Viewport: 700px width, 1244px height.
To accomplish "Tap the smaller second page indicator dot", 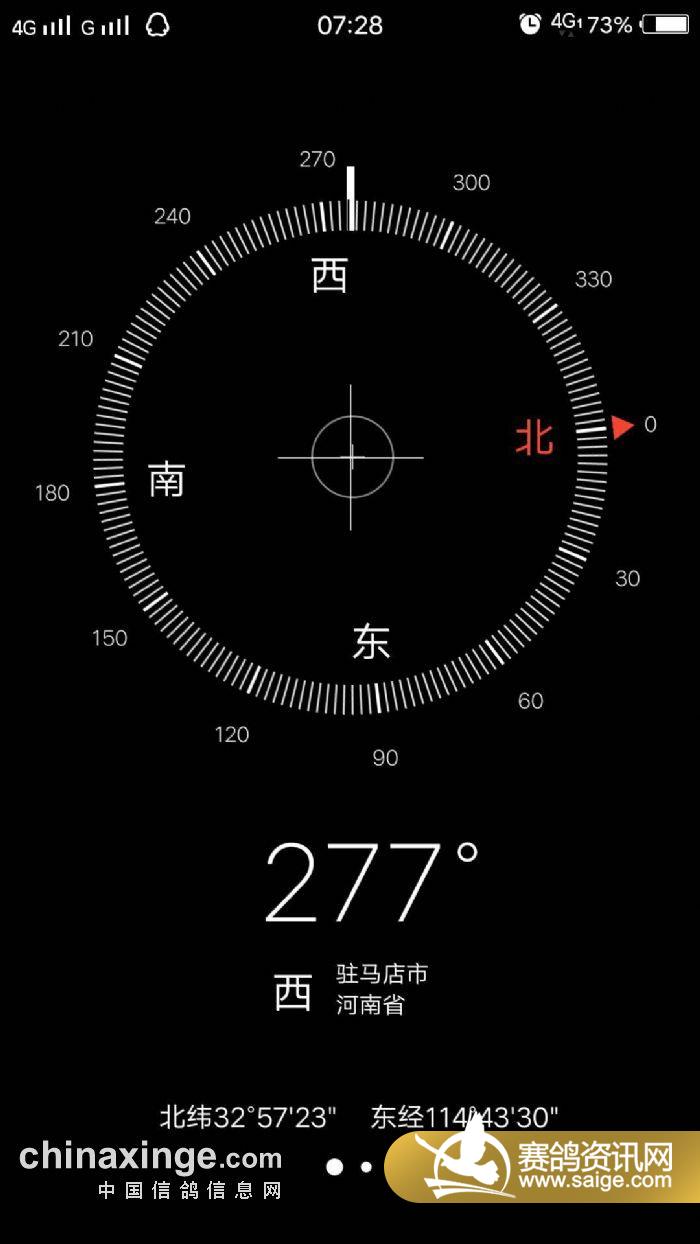I will (366, 1167).
